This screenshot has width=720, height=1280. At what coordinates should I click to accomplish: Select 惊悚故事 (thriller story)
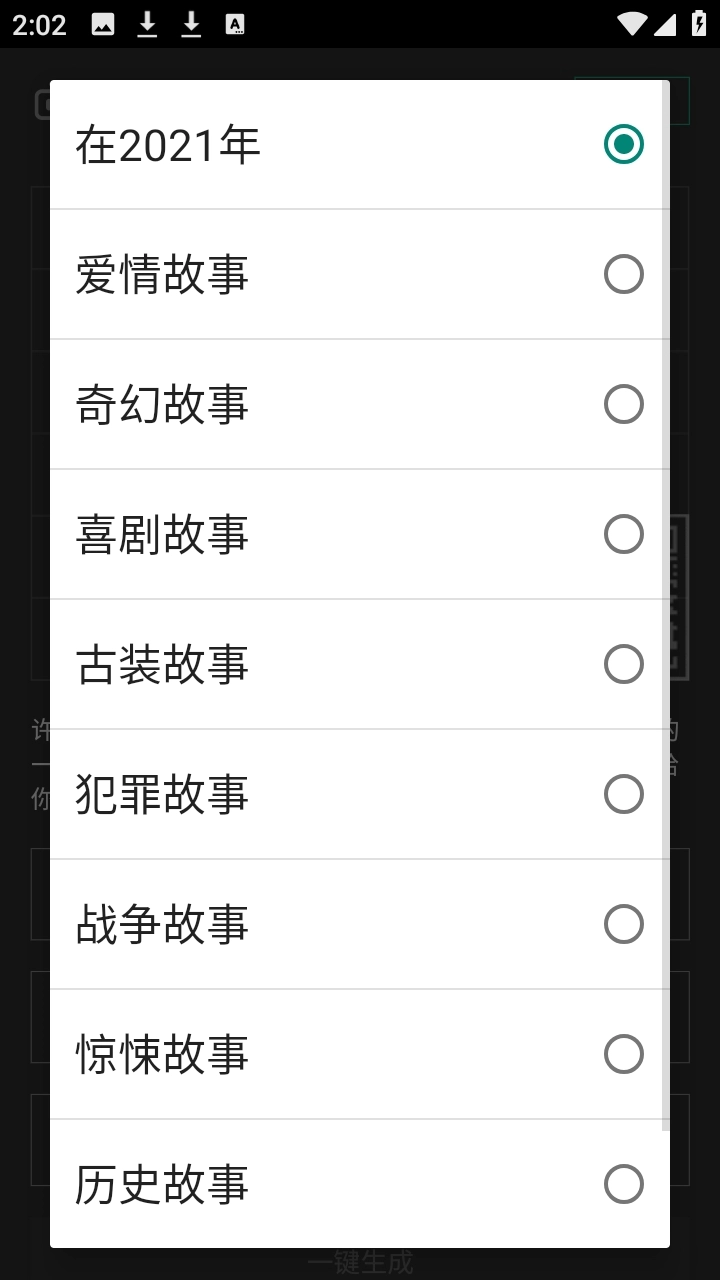tap(360, 1054)
